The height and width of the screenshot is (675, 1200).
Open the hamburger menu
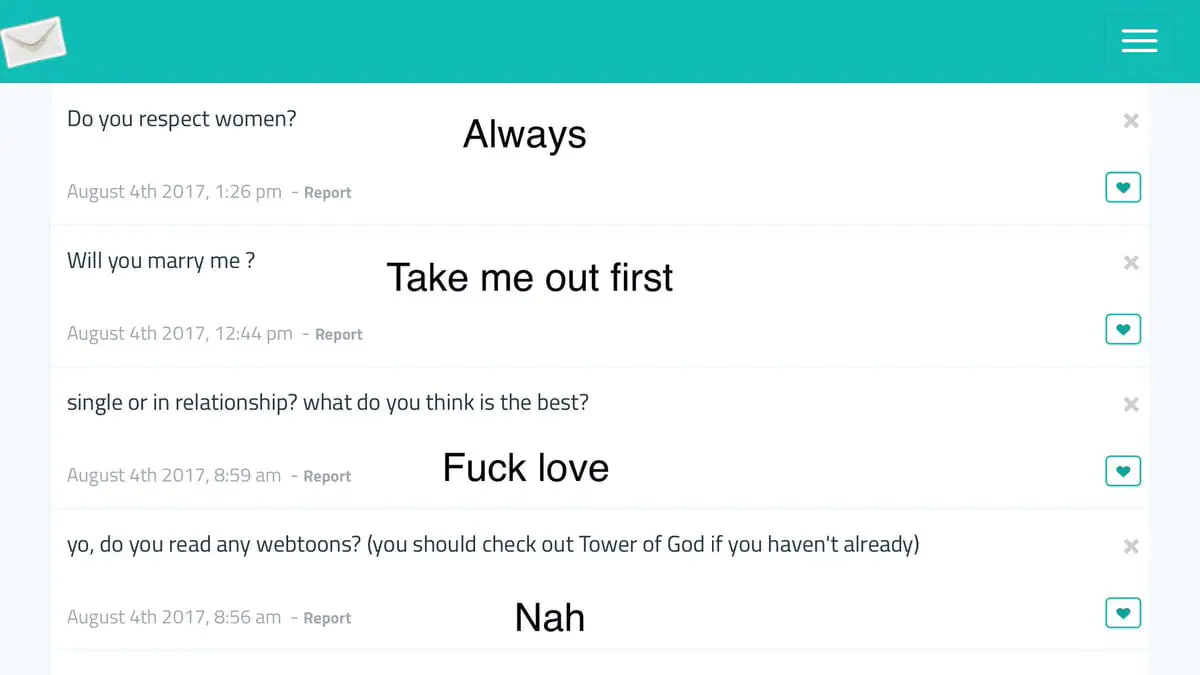click(1139, 41)
